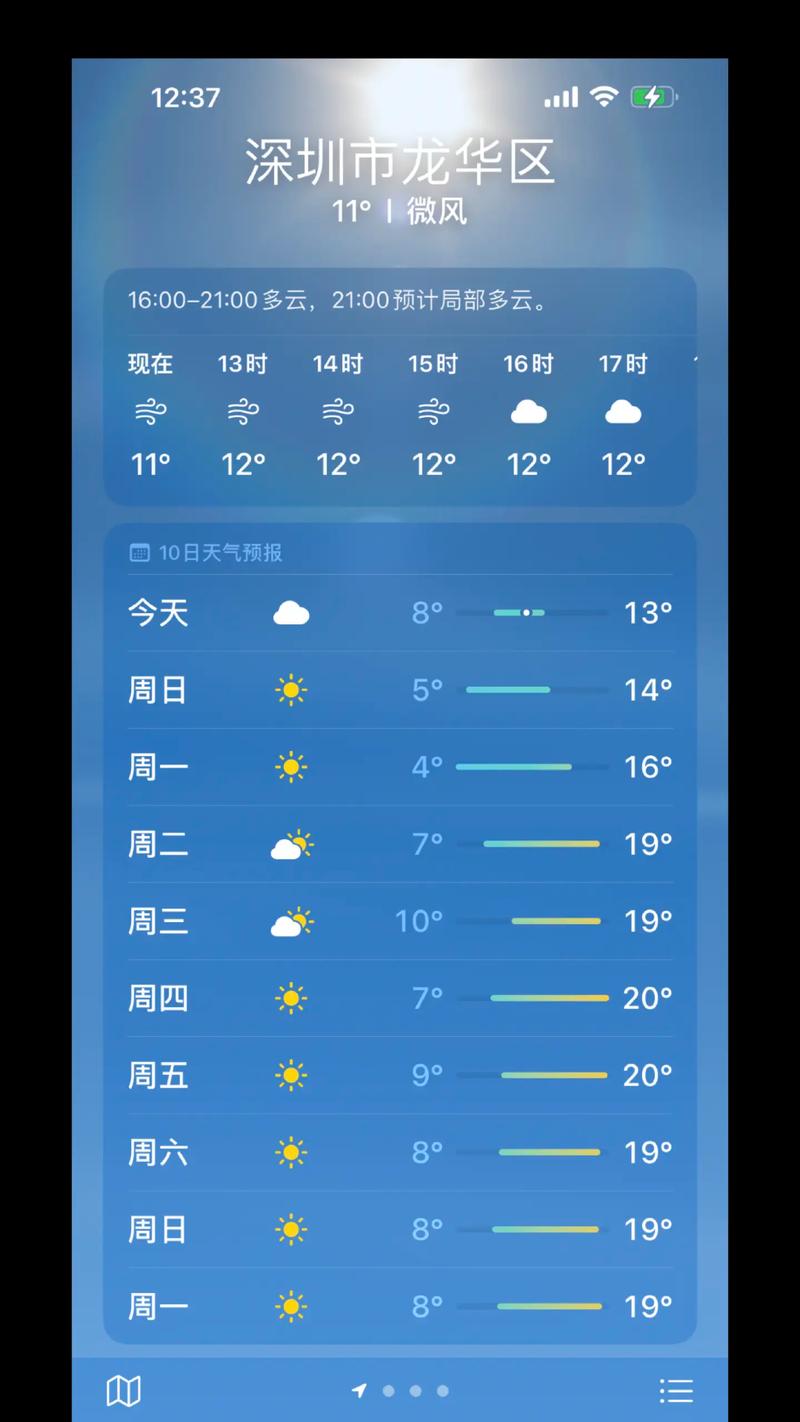Screen dimensions: 800x1422
Task: Tap the forecast summary banner about 多云
Action: [400, 300]
